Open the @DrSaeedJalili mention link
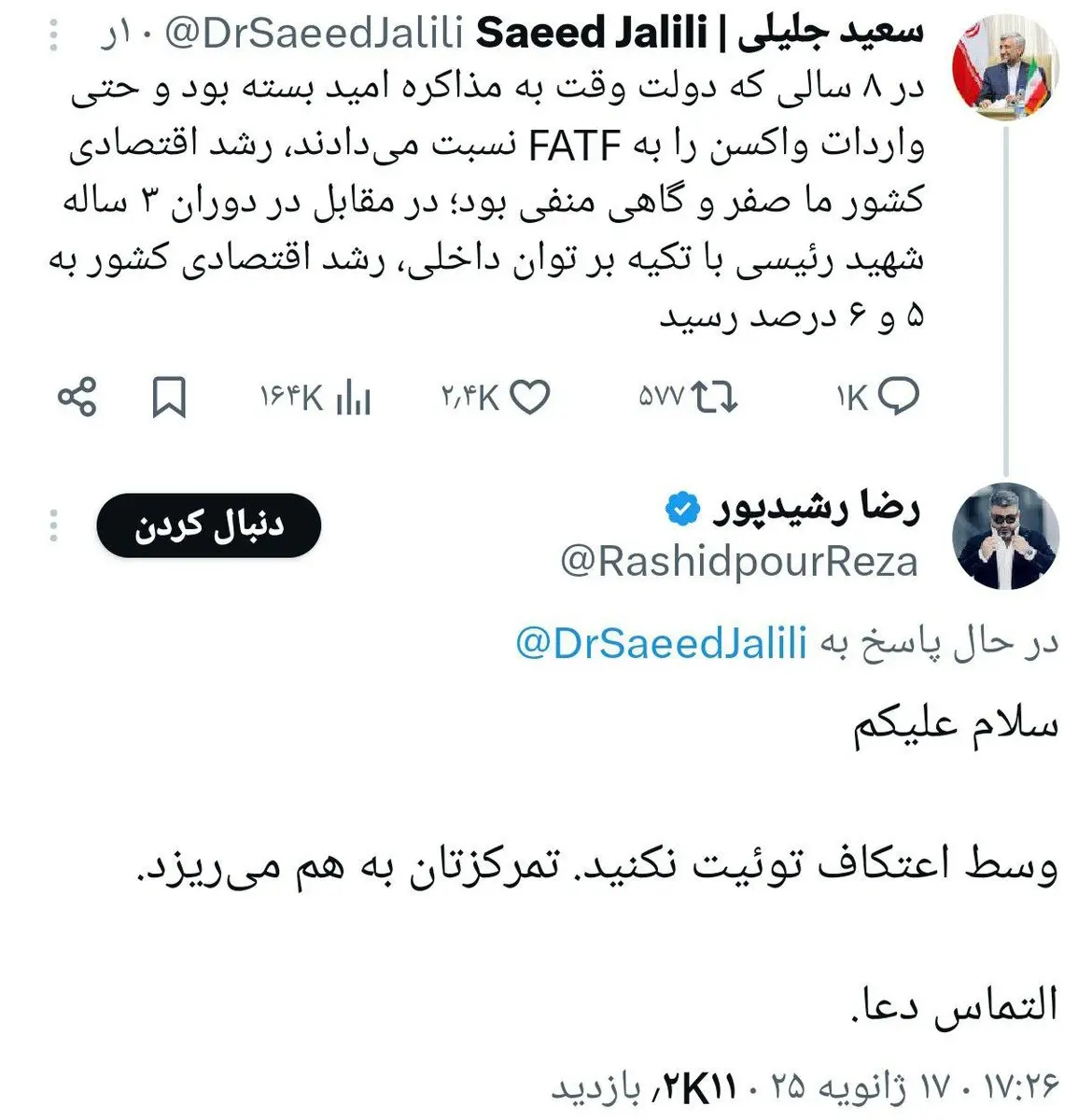 tap(661, 643)
